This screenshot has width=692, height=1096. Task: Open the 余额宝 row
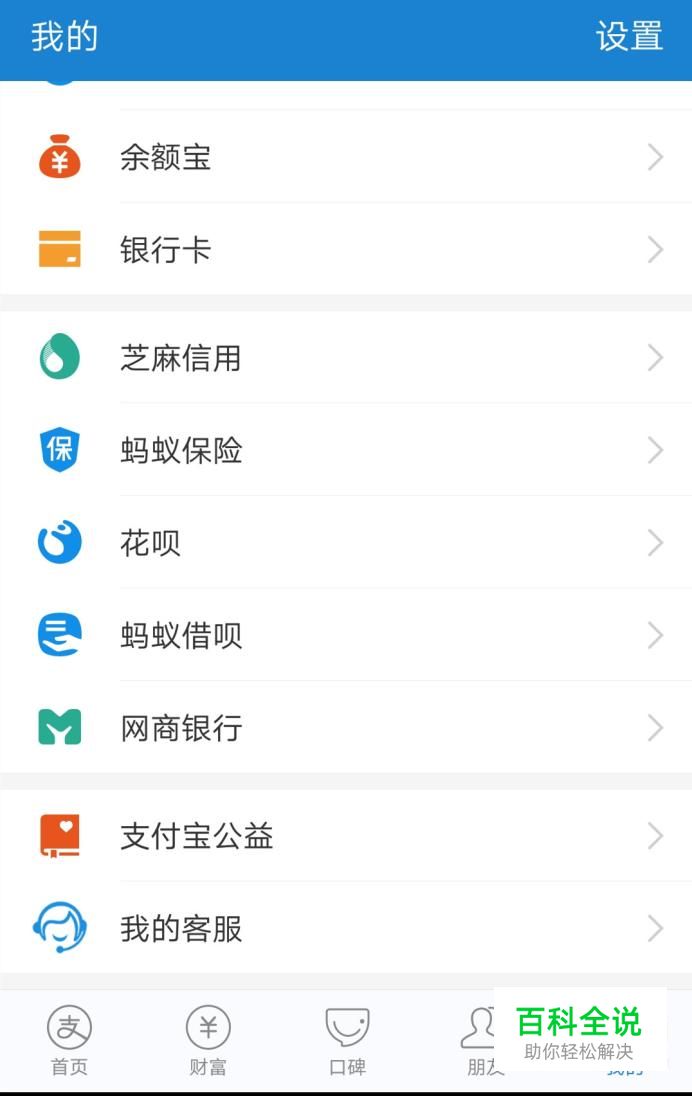click(345, 158)
